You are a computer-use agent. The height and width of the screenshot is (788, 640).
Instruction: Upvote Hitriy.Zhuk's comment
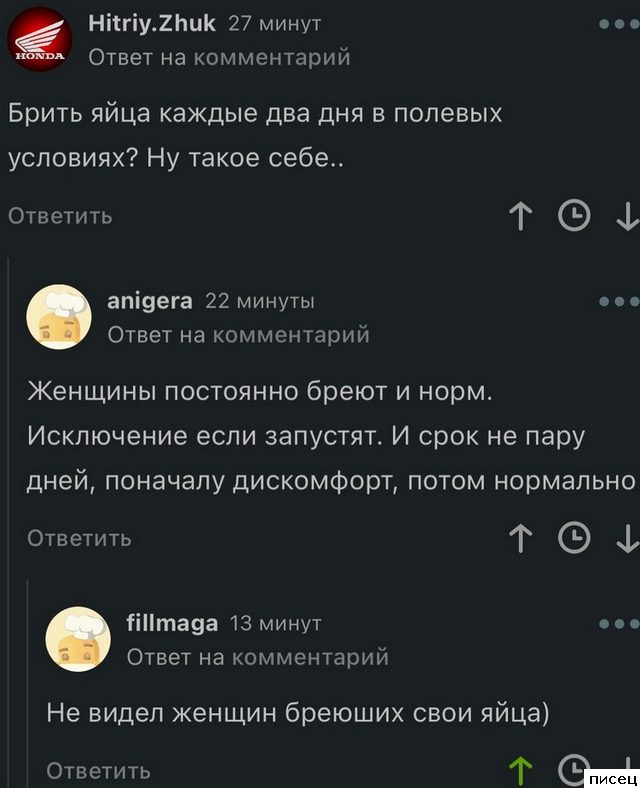(521, 216)
